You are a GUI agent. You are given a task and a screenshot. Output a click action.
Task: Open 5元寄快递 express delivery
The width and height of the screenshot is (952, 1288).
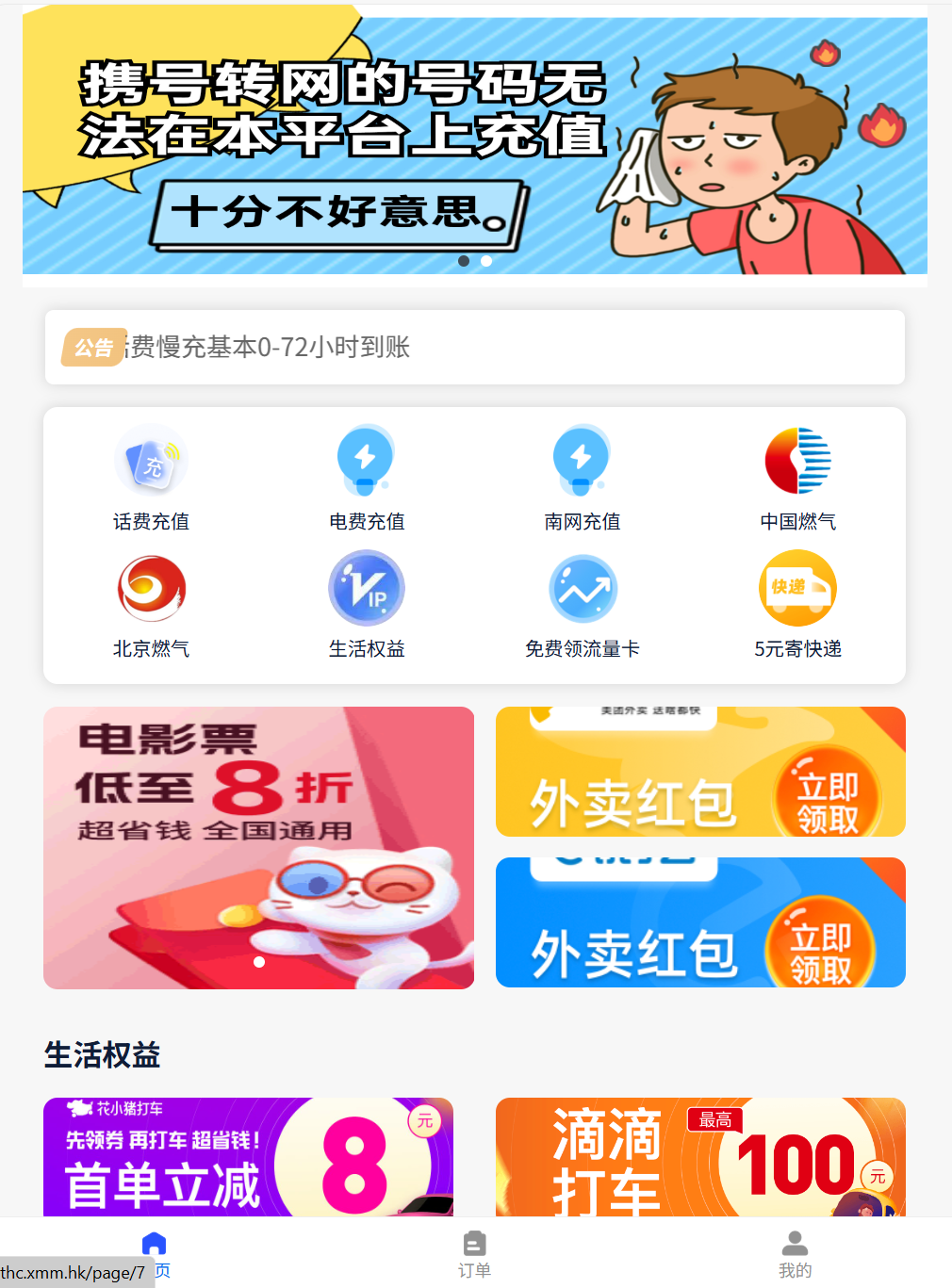pyautogui.click(x=797, y=605)
